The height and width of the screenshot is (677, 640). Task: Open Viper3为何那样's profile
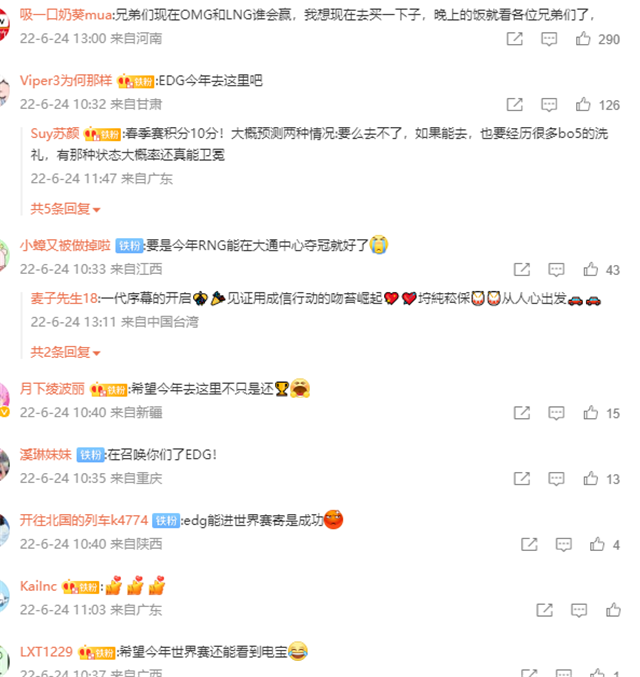pyautogui.click(x=66, y=80)
